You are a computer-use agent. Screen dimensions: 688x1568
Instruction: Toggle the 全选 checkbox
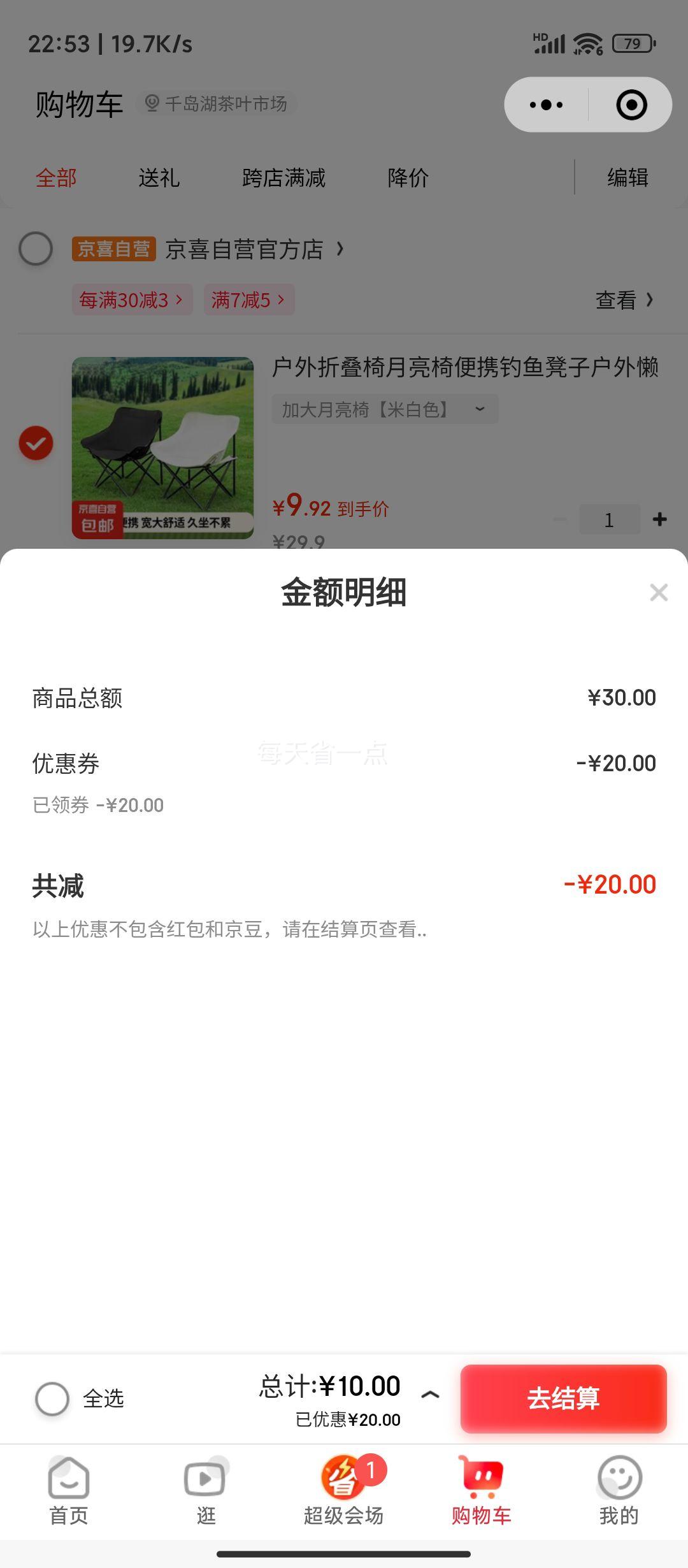tap(52, 1398)
